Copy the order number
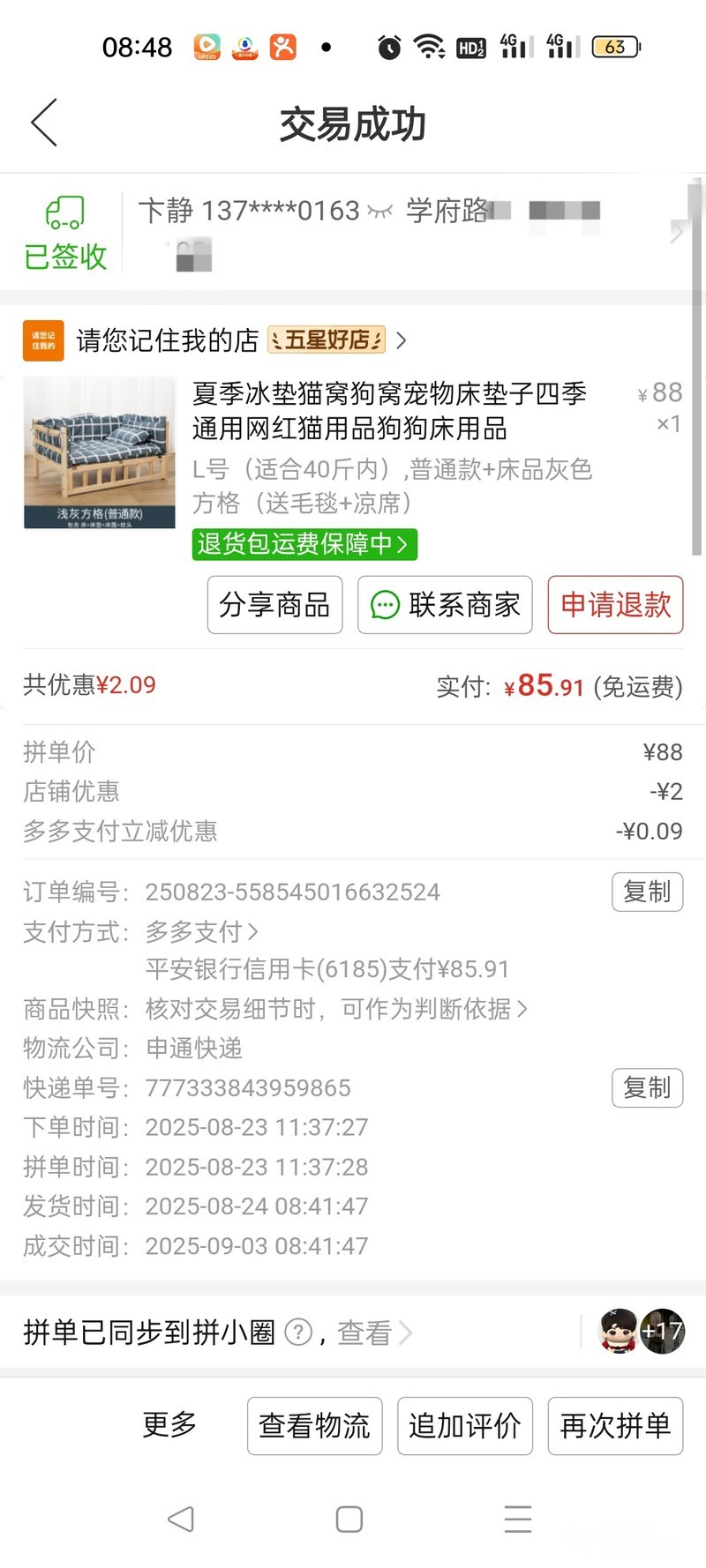 click(647, 892)
